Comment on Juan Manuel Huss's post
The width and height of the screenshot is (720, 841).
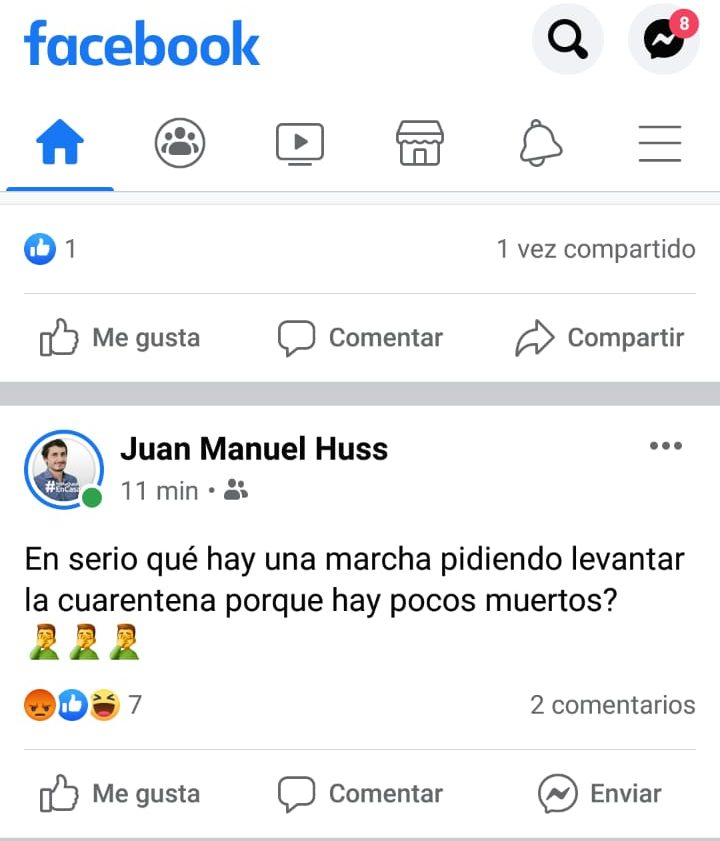pos(360,794)
